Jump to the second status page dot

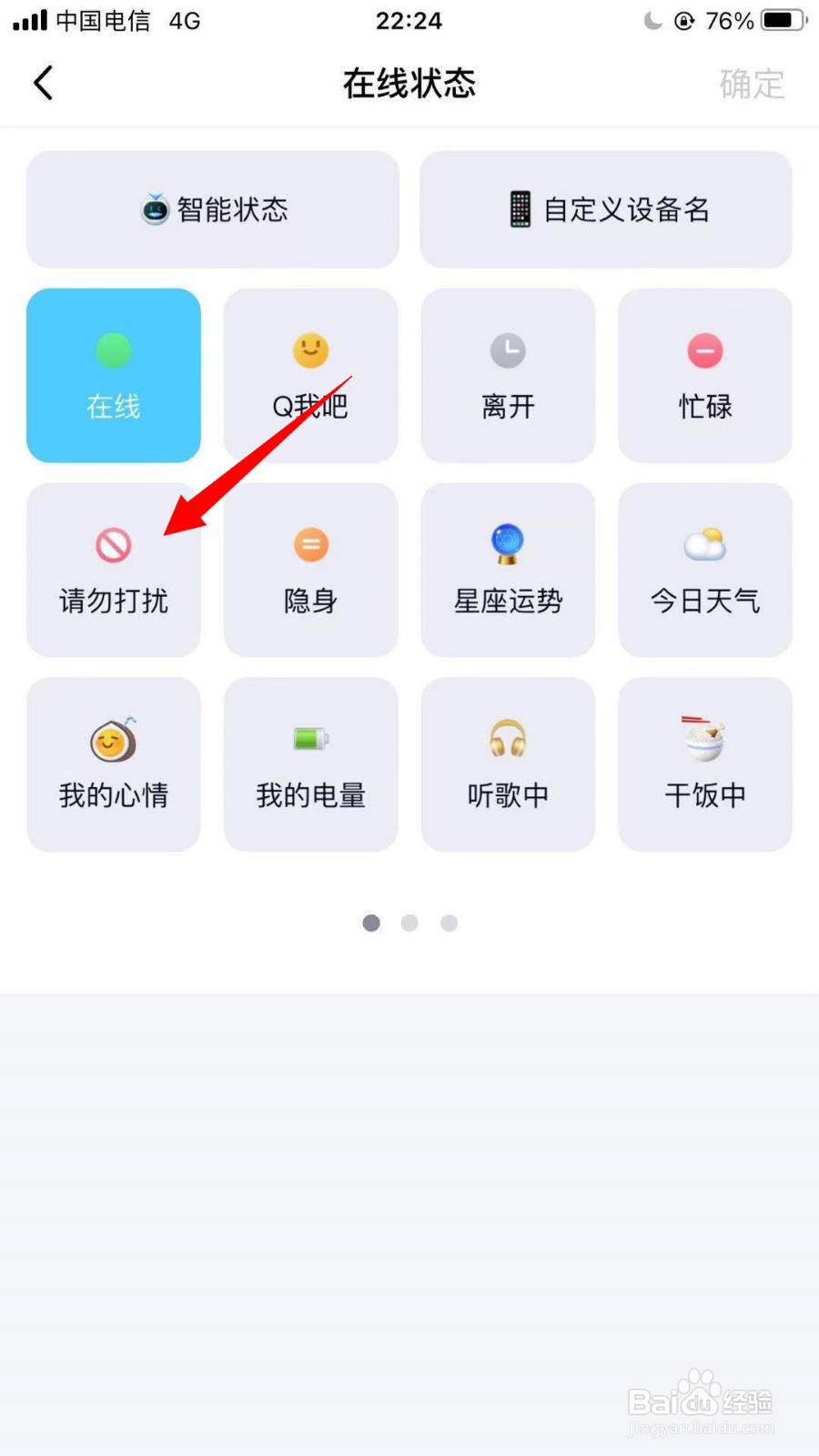point(409,922)
